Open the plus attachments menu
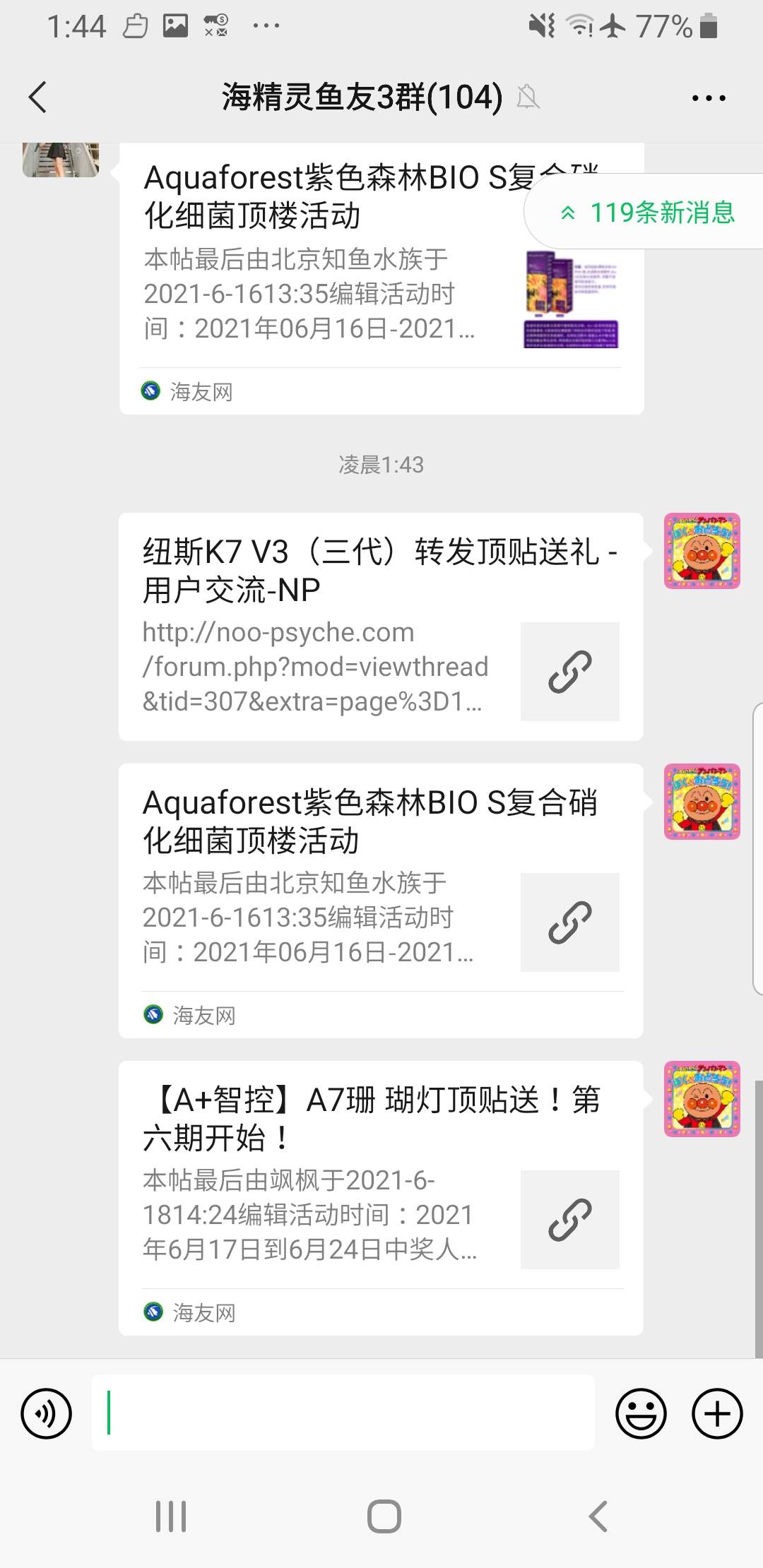 click(717, 1413)
